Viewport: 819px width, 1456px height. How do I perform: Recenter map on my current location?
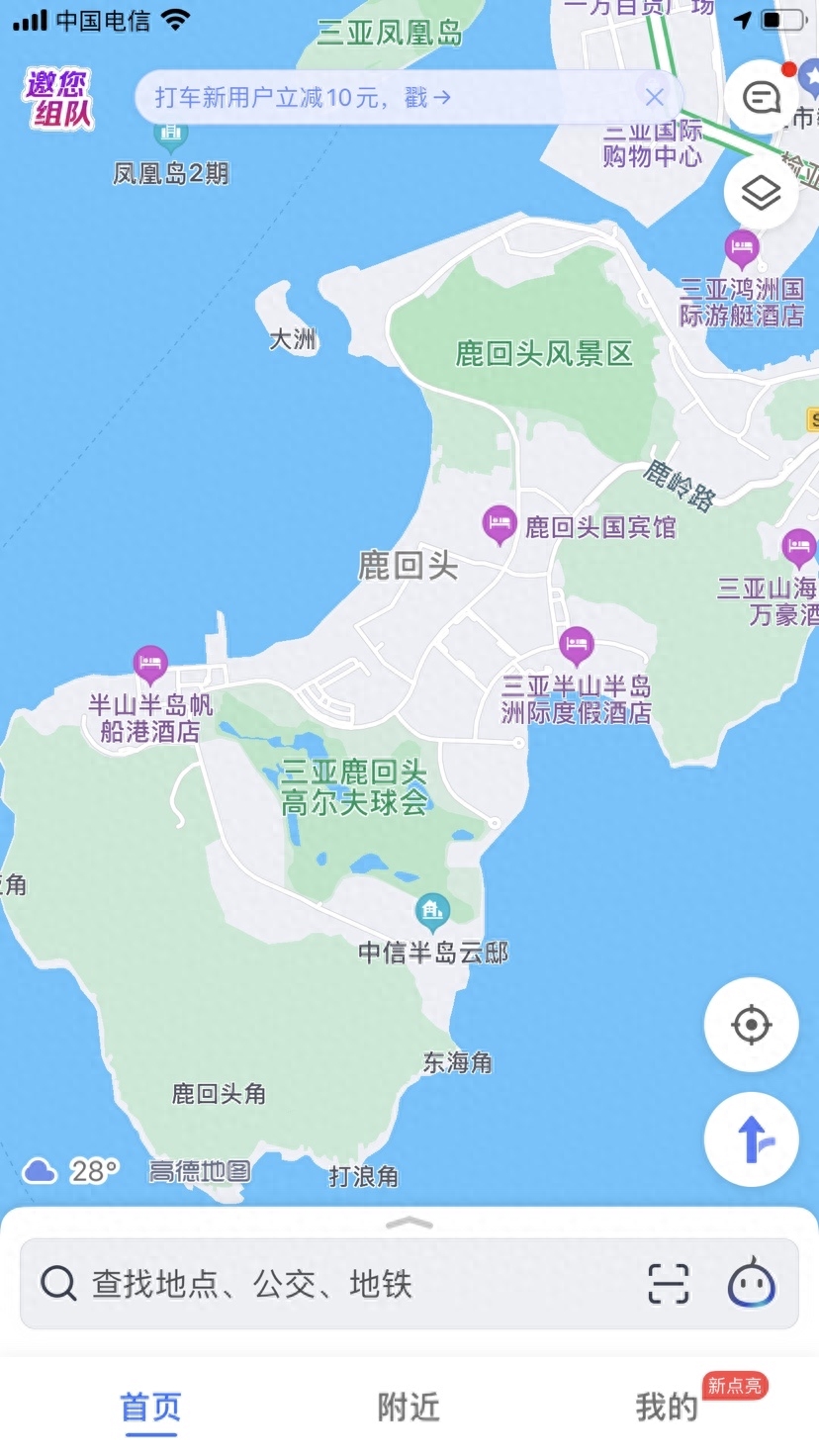(751, 1025)
